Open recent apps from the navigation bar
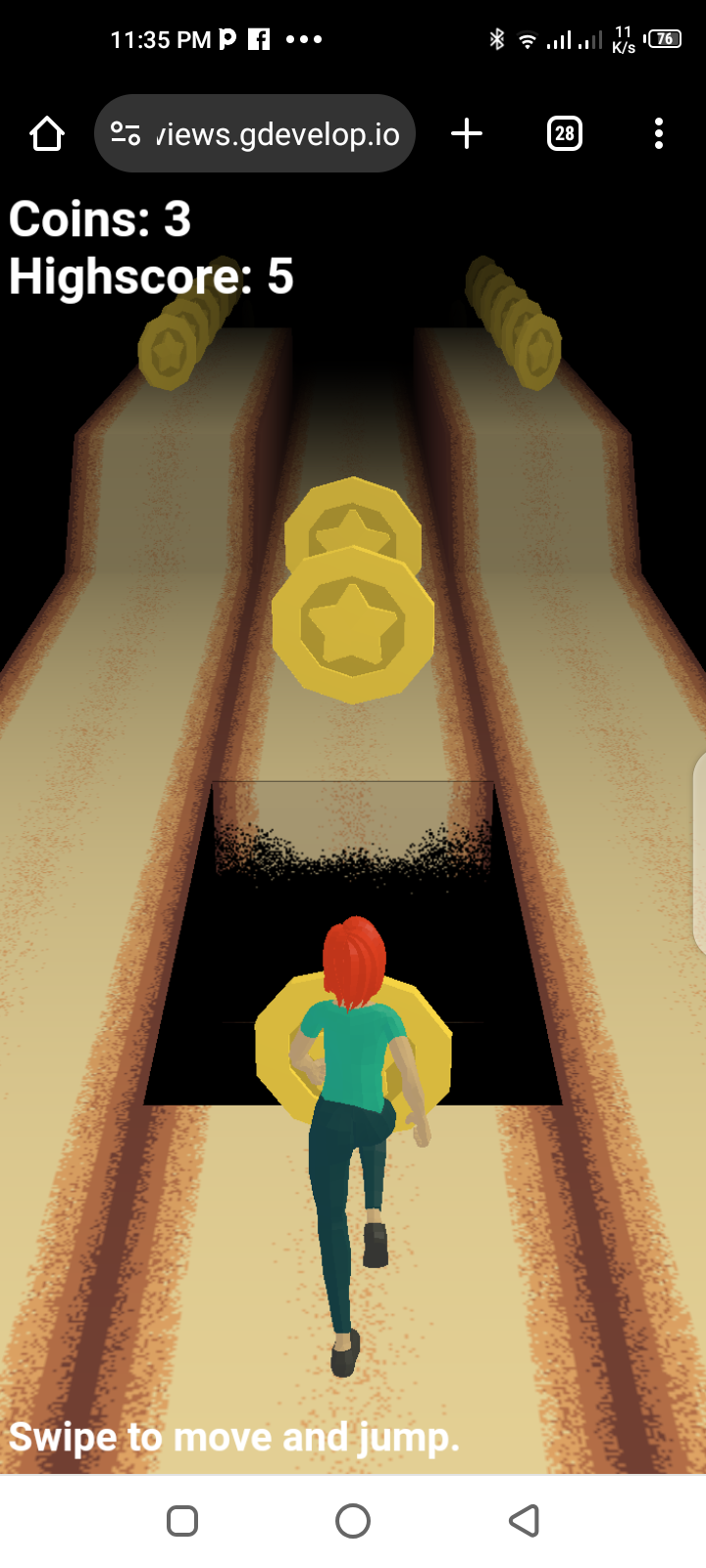Screen dimensions: 706x1568 [182, 1521]
